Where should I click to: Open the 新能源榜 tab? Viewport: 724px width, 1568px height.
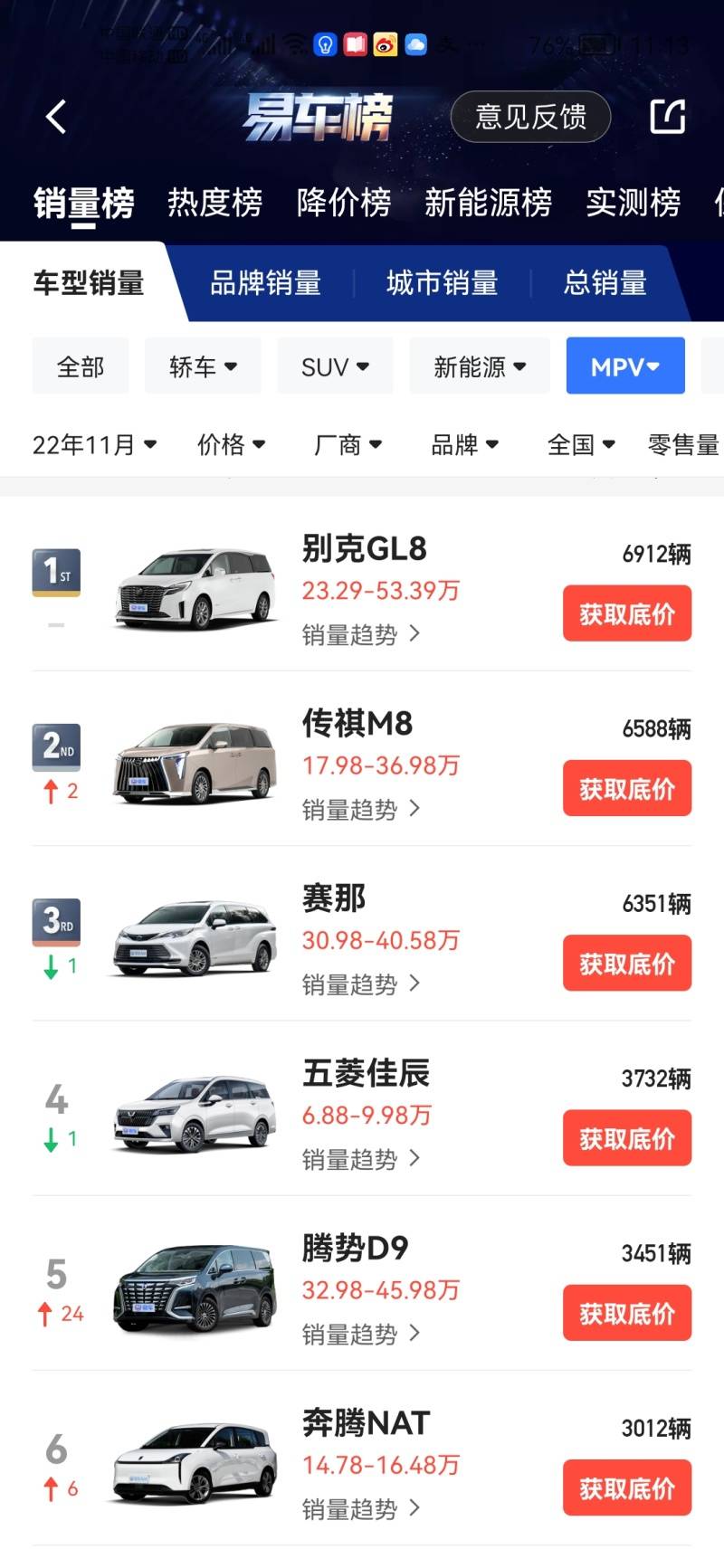488,203
